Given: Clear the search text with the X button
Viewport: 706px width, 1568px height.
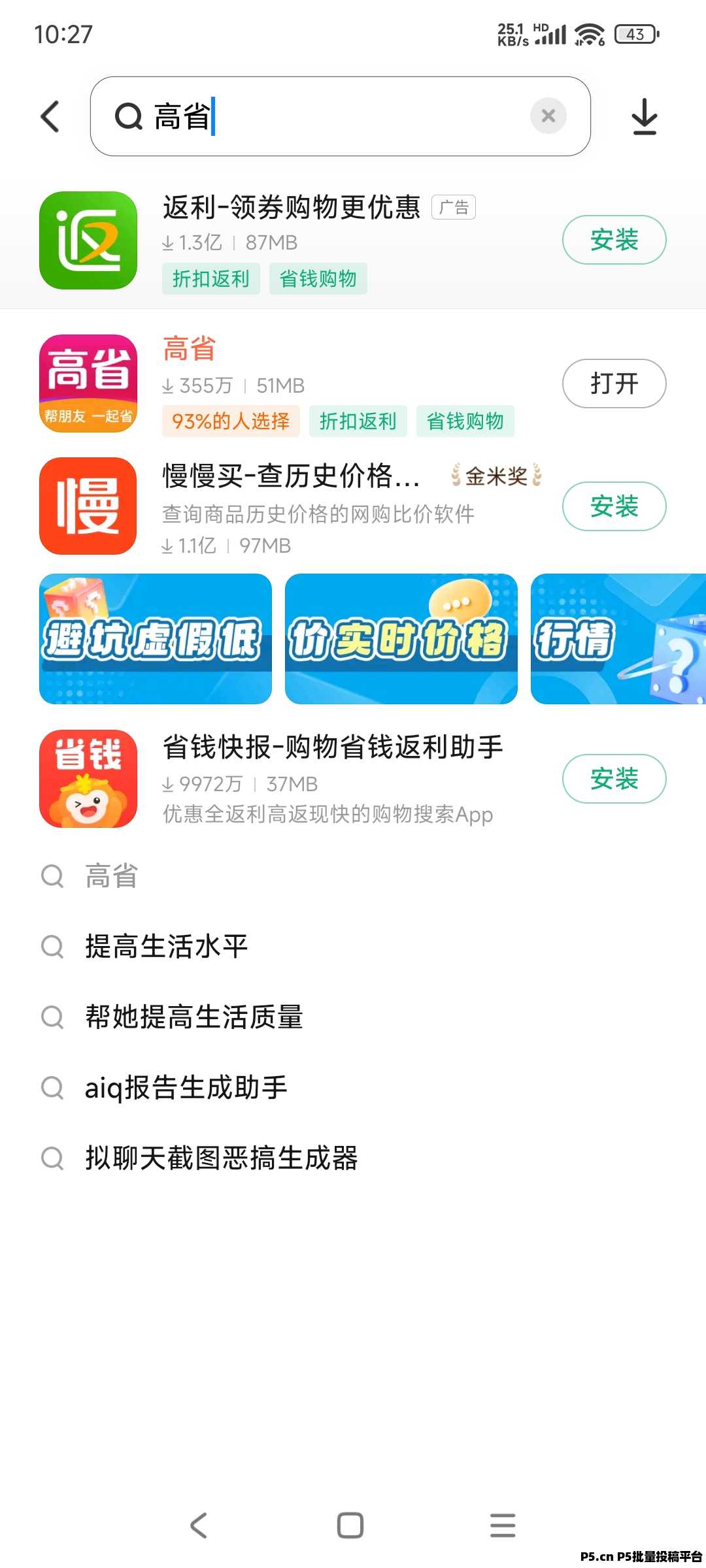Looking at the screenshot, I should [548, 116].
